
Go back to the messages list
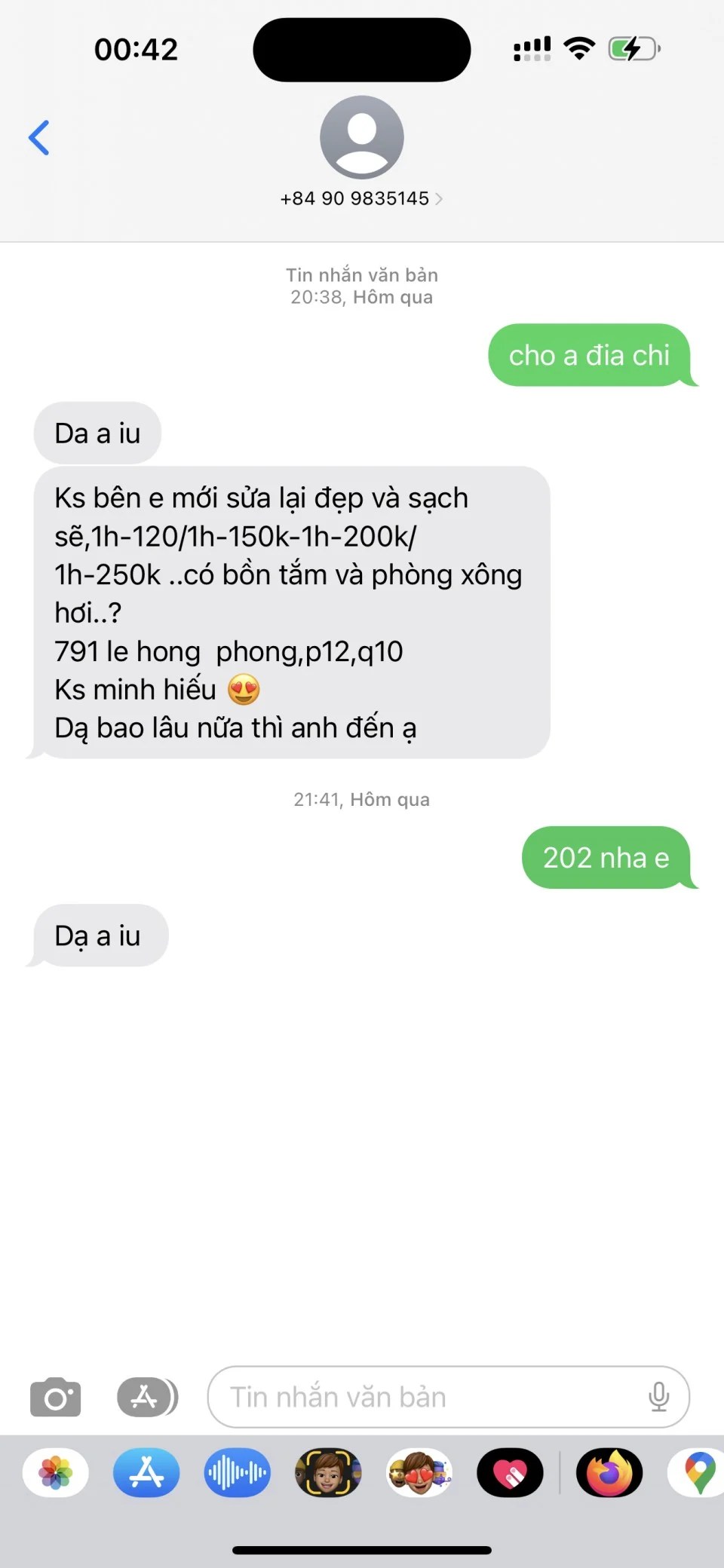click(x=39, y=138)
